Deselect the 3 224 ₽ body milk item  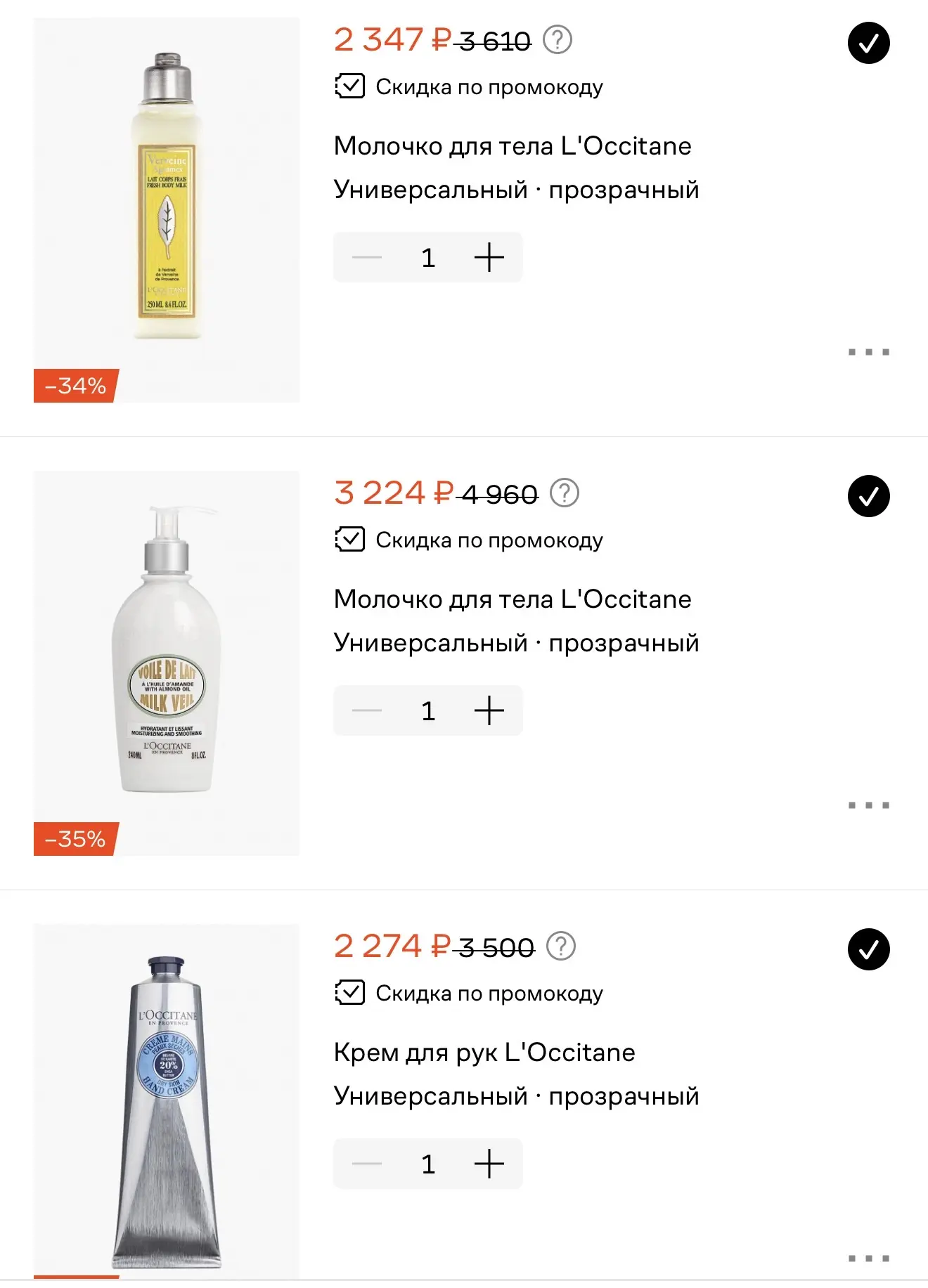pos(868,496)
